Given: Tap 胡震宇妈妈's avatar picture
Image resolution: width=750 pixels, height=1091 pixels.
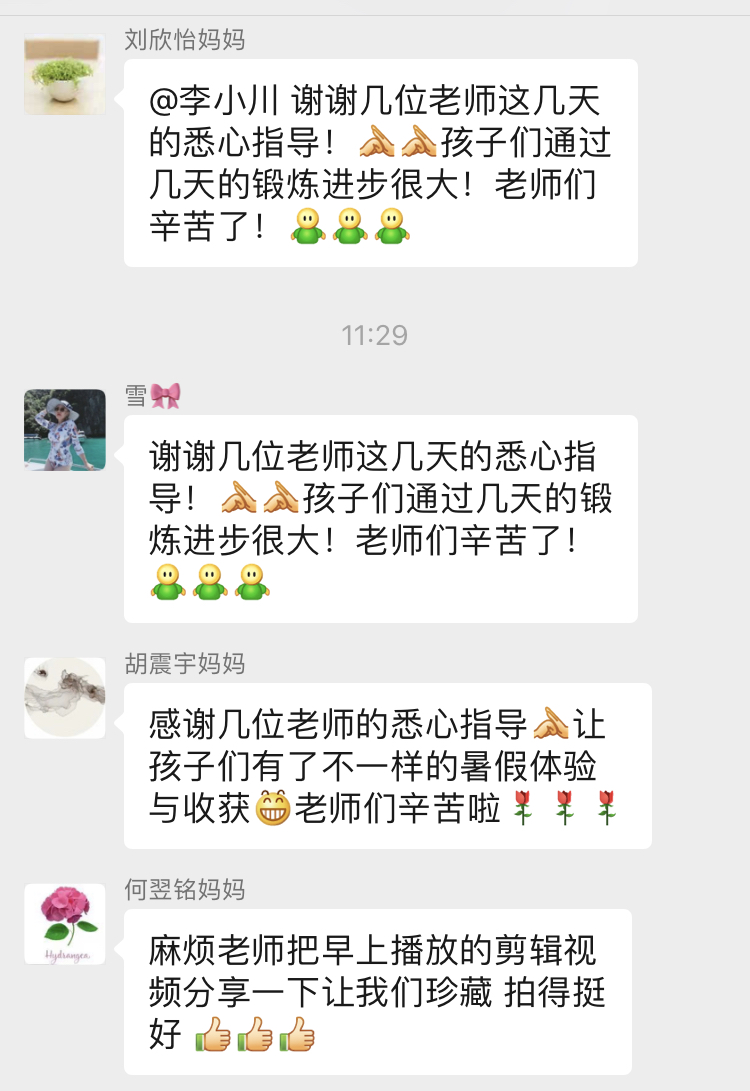Looking at the screenshot, I should click(x=65, y=698).
